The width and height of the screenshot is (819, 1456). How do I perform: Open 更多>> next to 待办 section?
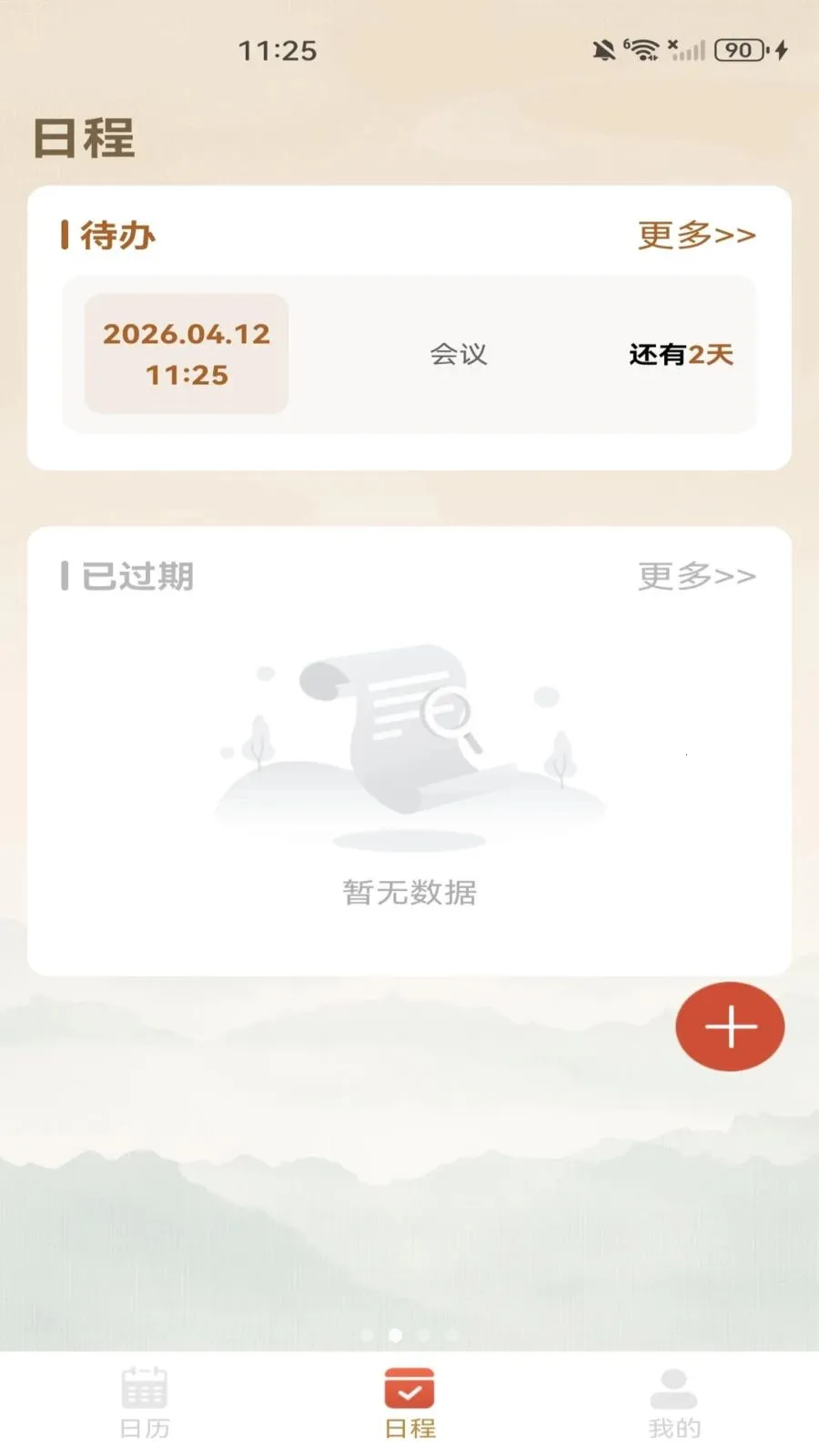point(696,235)
